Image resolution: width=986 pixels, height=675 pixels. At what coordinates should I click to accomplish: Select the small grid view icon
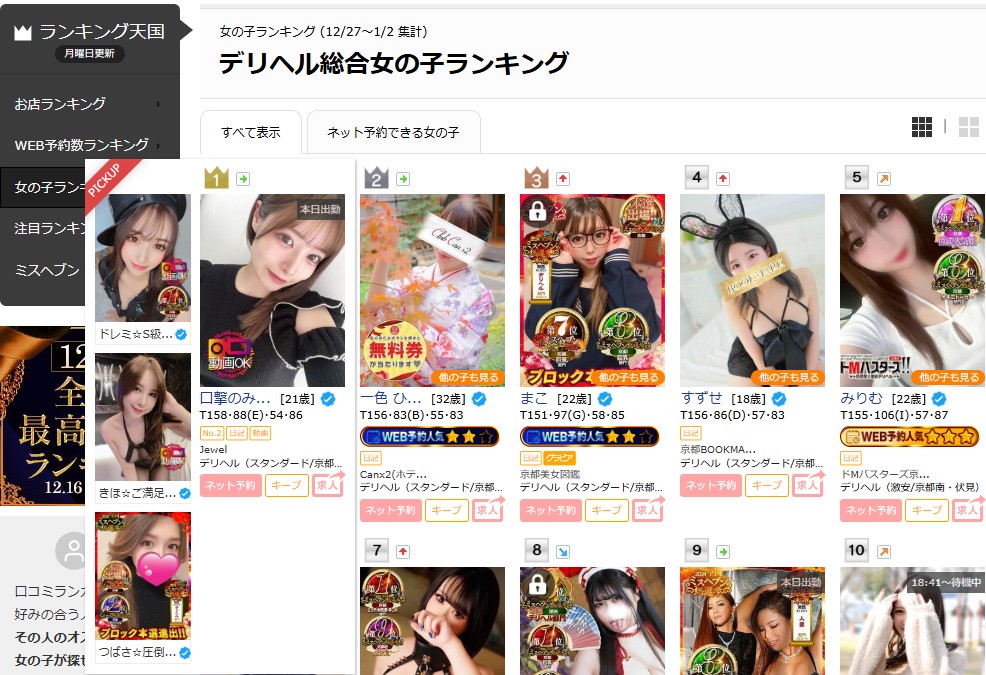point(922,127)
